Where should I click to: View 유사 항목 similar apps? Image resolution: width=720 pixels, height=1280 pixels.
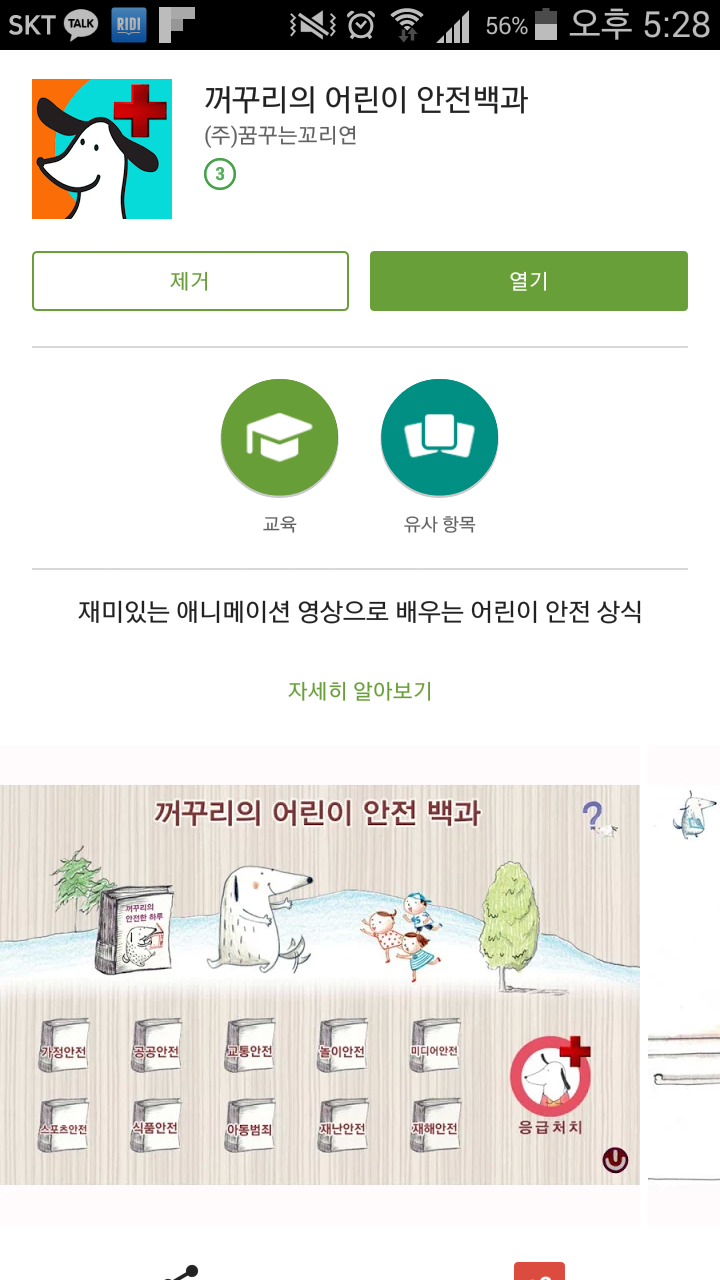[x=439, y=438]
